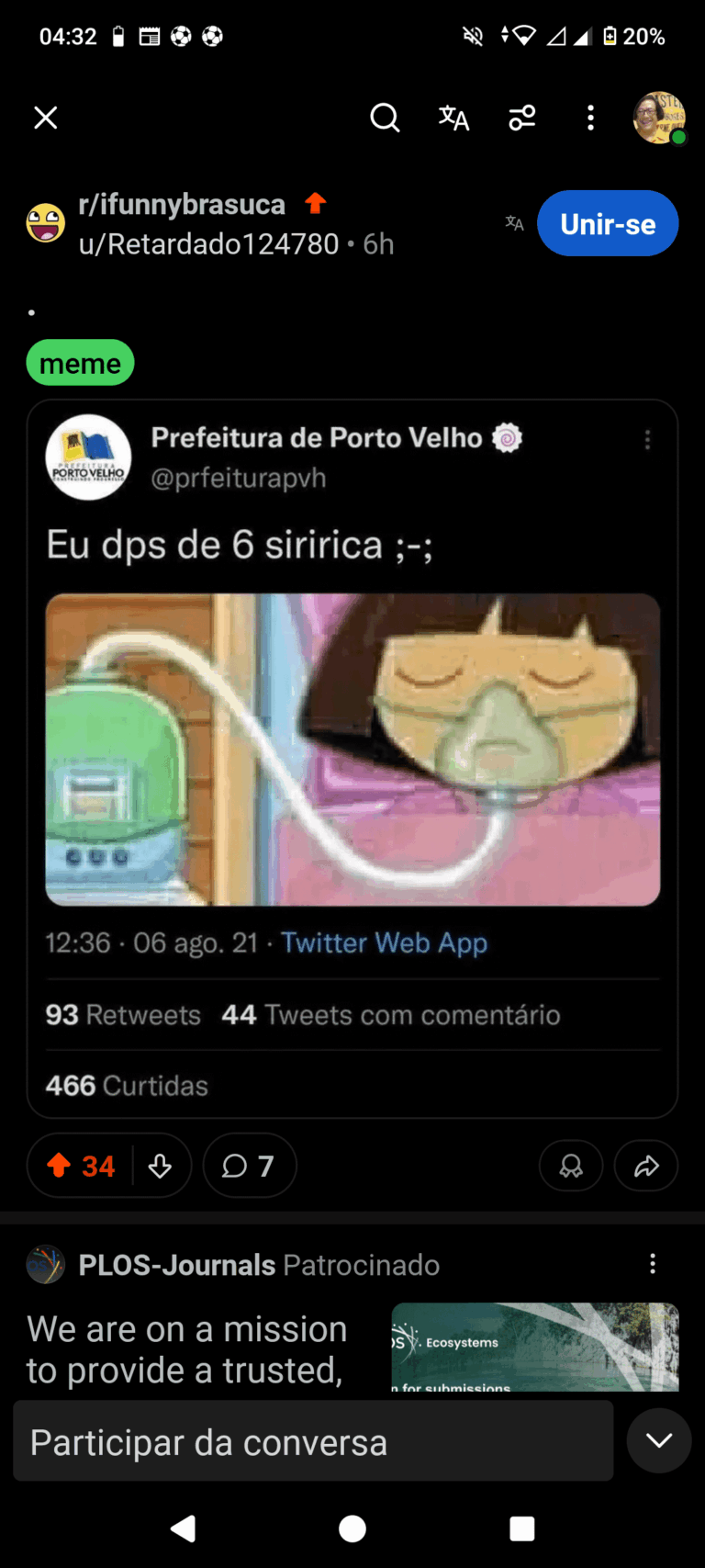Close the post view

[x=46, y=118]
